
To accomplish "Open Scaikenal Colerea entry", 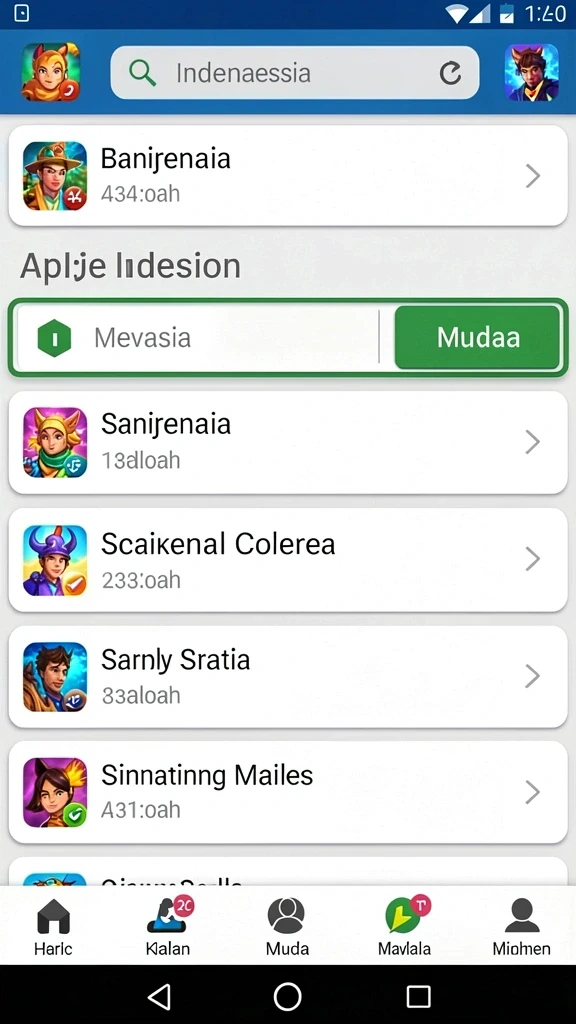I will 288,560.
